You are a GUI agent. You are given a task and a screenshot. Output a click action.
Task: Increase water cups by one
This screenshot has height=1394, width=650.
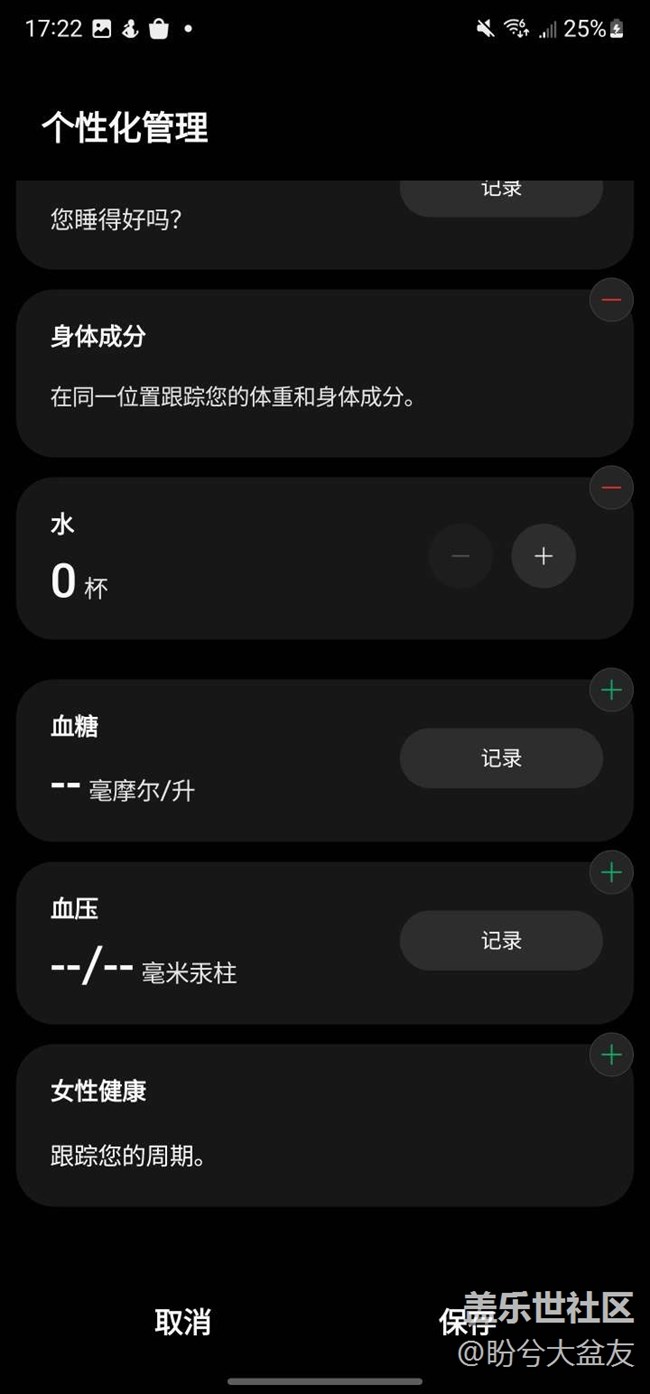[543, 556]
